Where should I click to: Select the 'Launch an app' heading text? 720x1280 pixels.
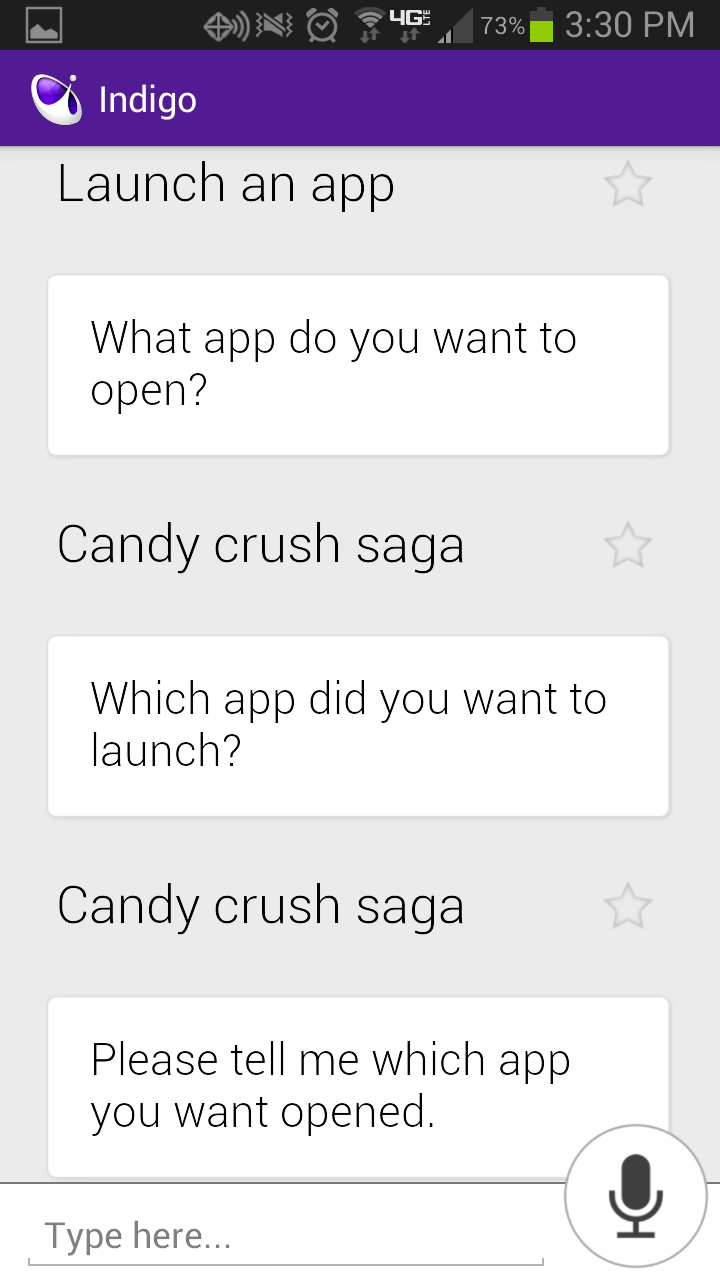click(225, 183)
